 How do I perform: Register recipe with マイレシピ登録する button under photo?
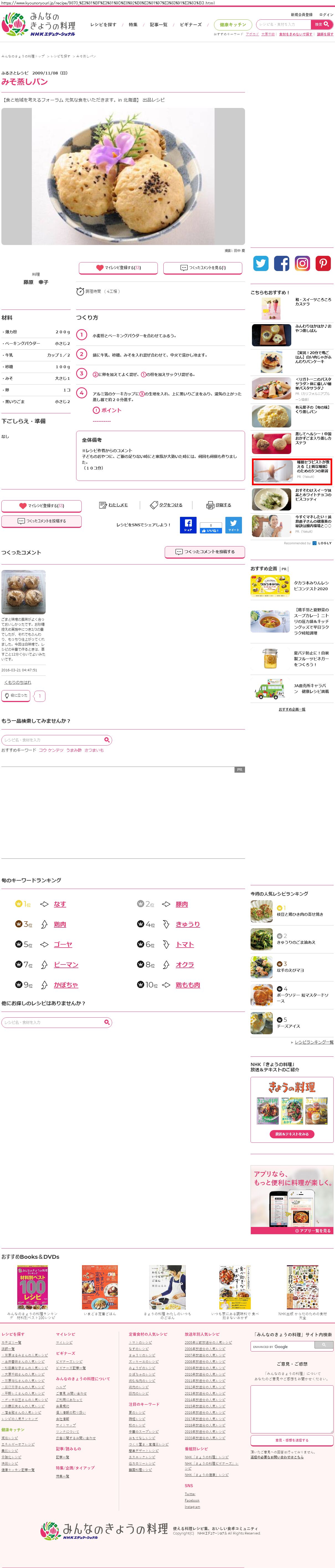pyautogui.click(x=118, y=268)
